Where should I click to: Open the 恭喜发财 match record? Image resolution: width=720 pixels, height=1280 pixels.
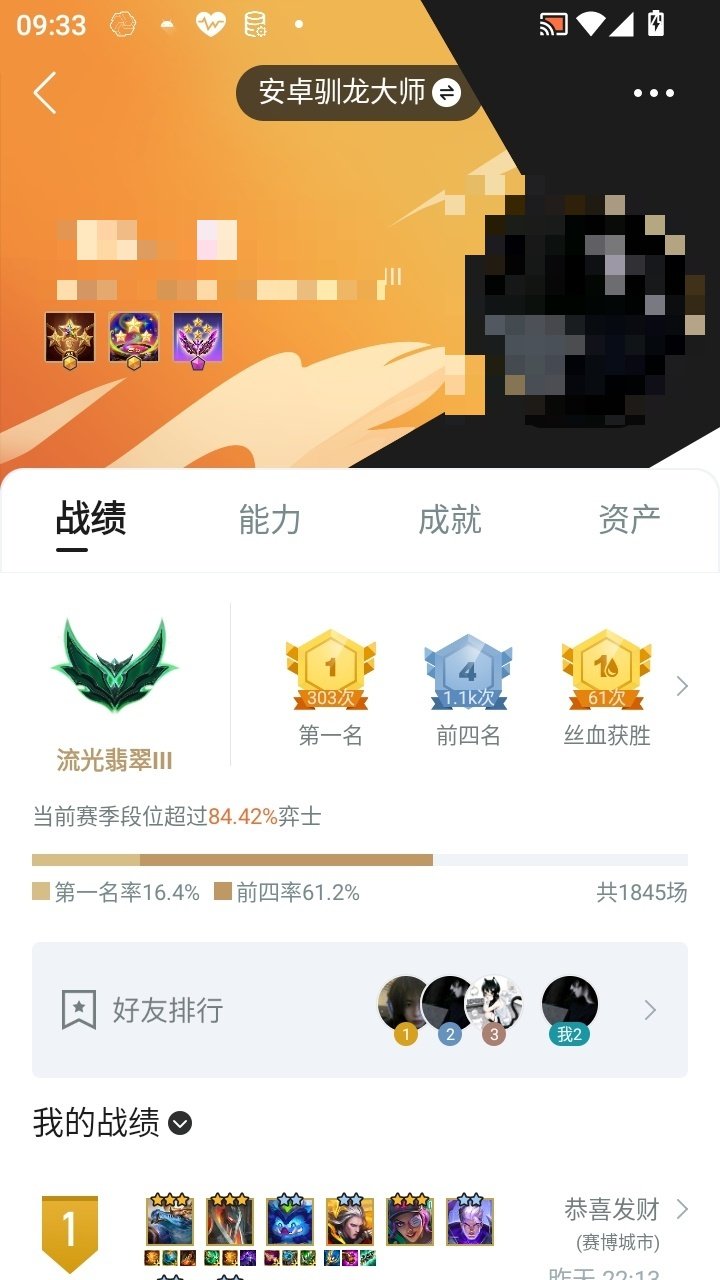610,1210
